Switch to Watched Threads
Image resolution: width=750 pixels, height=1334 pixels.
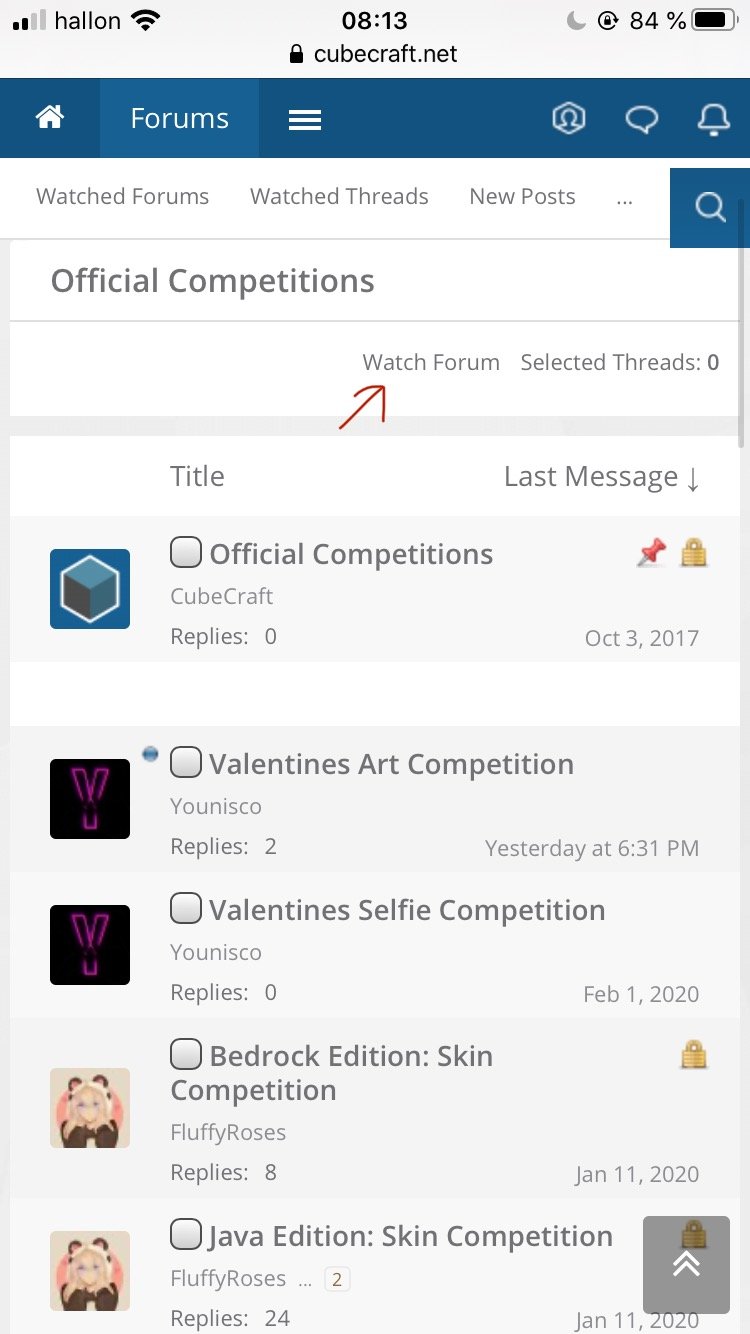(x=339, y=197)
